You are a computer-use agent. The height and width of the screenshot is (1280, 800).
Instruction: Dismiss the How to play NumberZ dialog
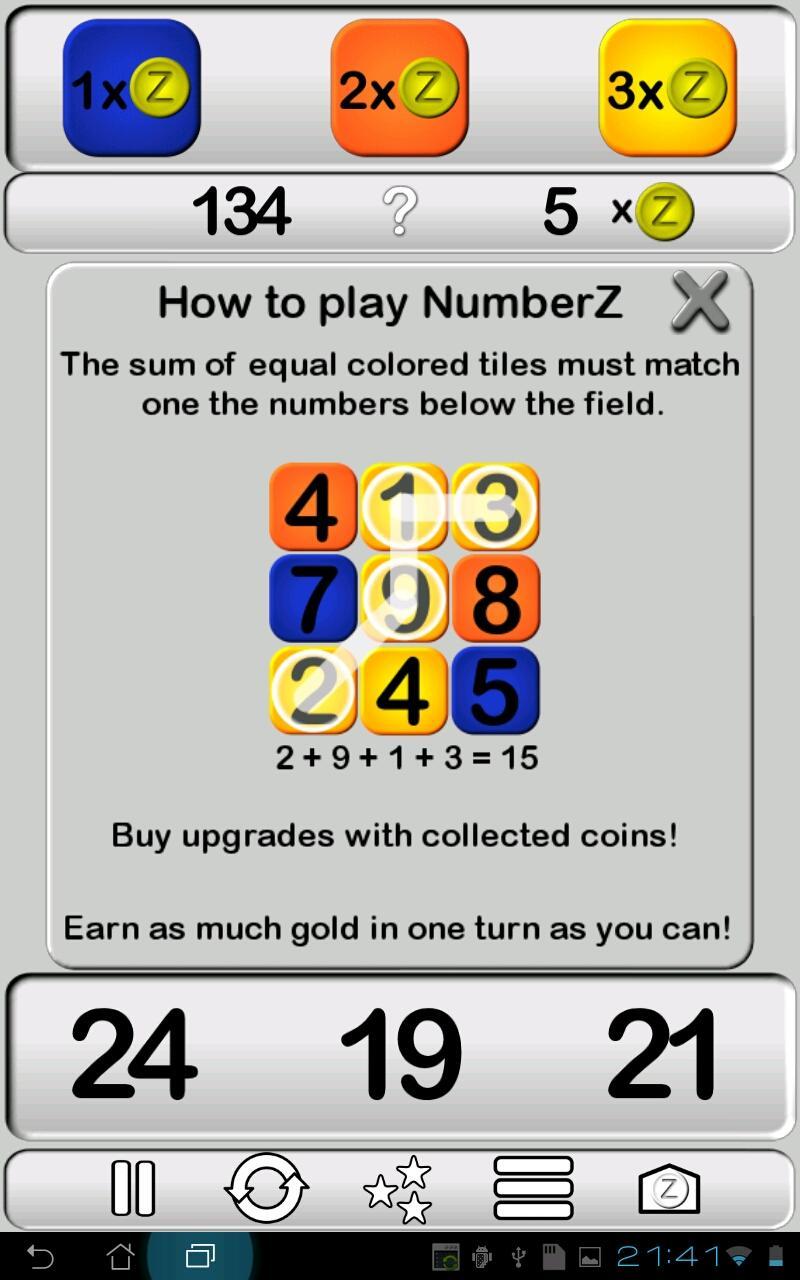coord(700,302)
